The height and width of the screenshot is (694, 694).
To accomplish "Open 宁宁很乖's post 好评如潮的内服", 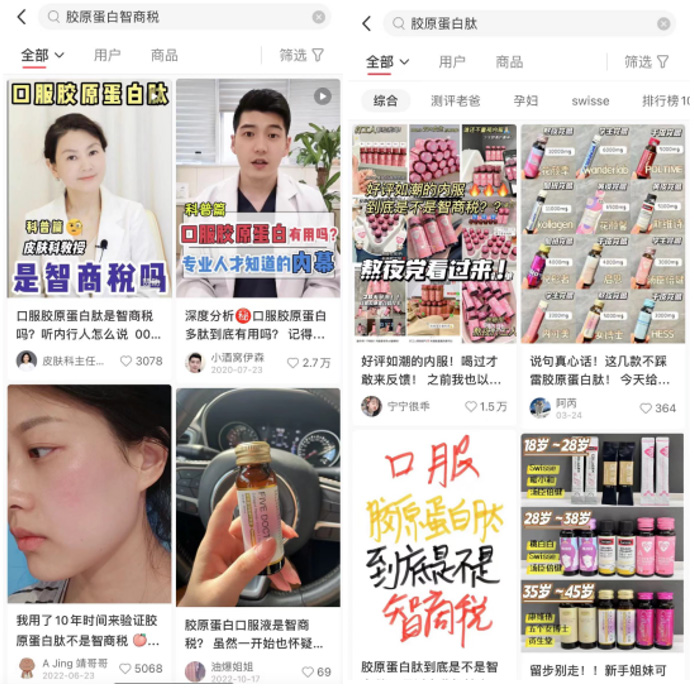I will (434, 235).
